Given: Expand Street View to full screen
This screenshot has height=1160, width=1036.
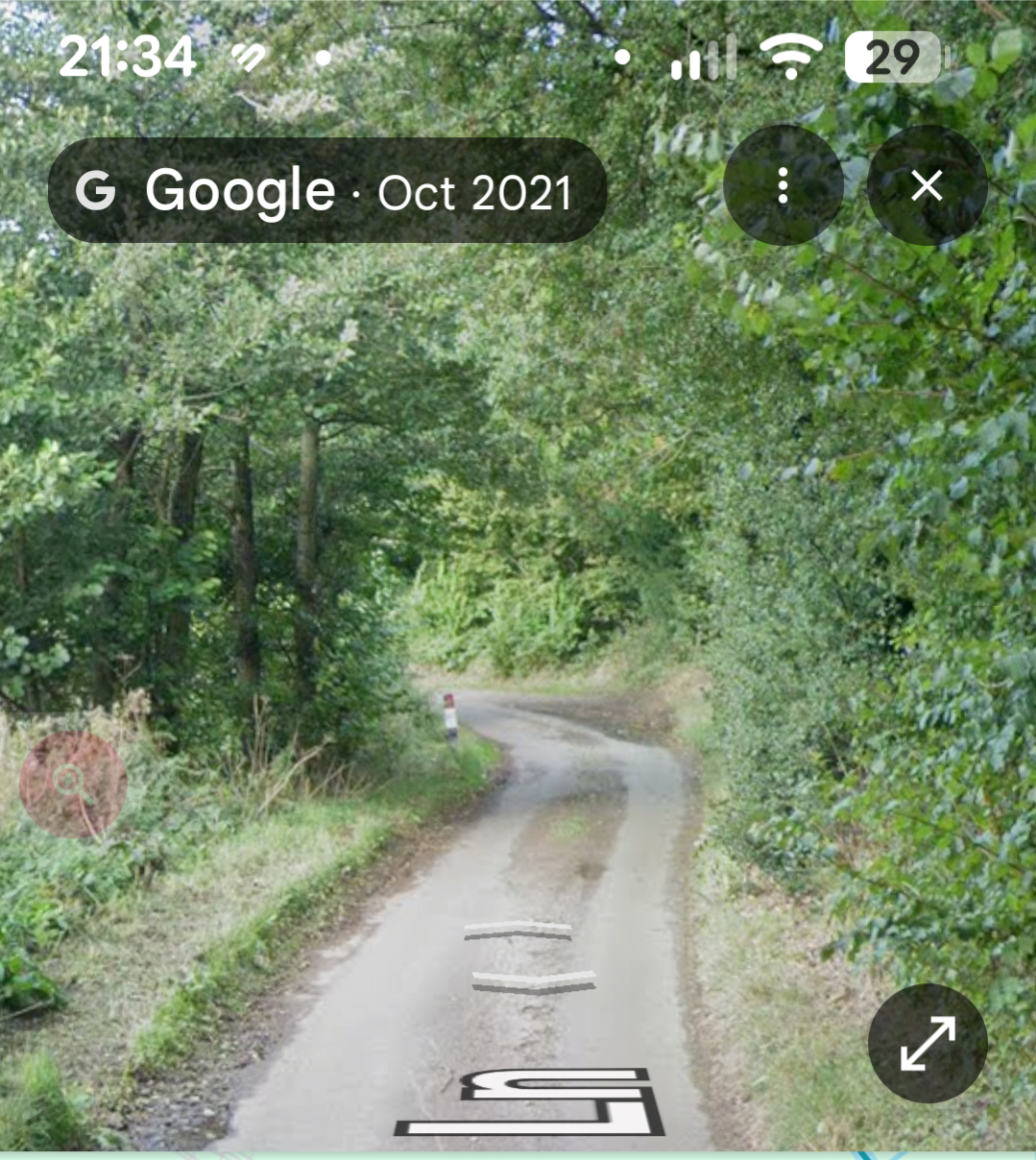Looking at the screenshot, I should click(x=927, y=1043).
